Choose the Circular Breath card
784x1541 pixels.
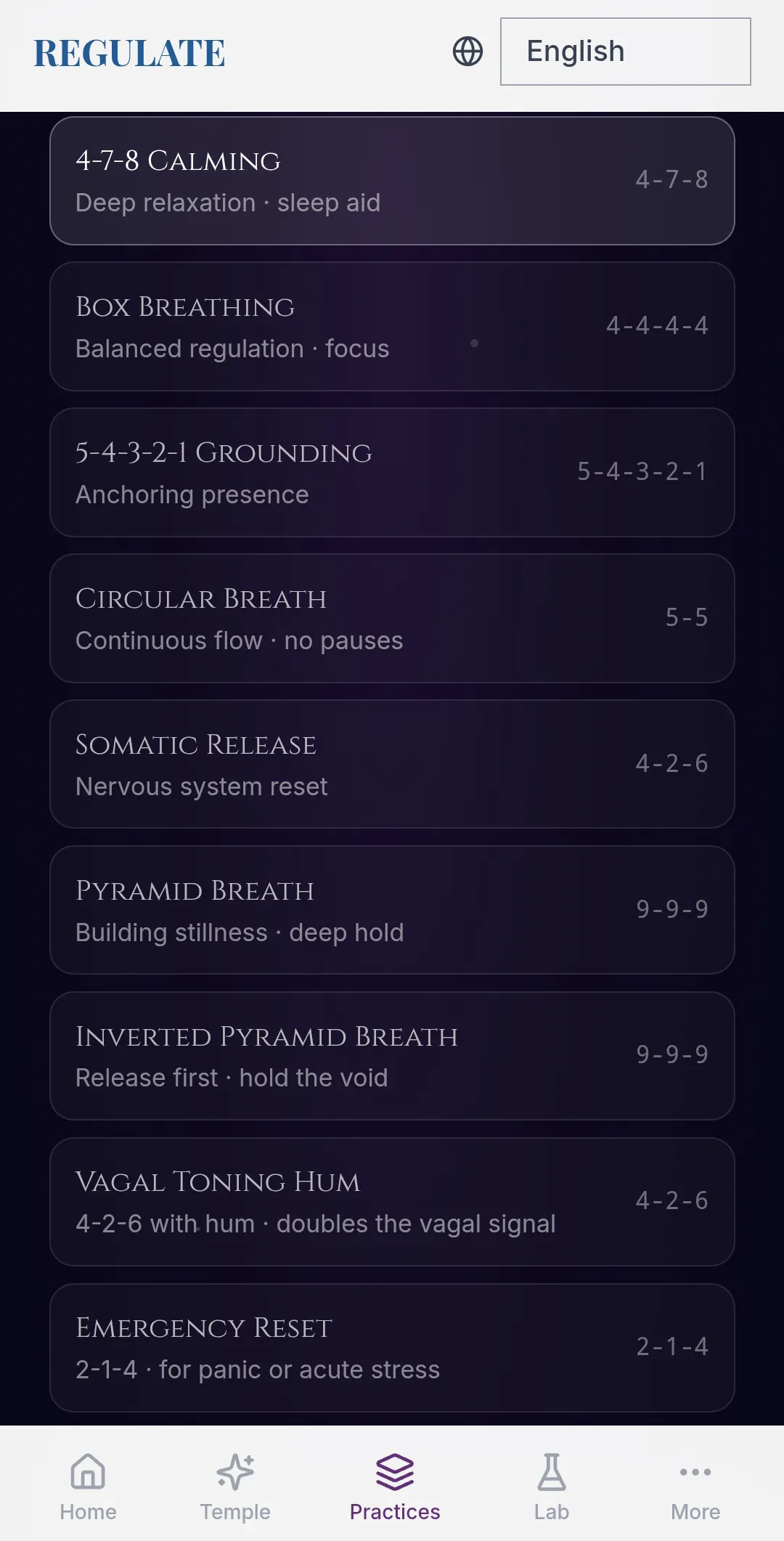(392, 619)
